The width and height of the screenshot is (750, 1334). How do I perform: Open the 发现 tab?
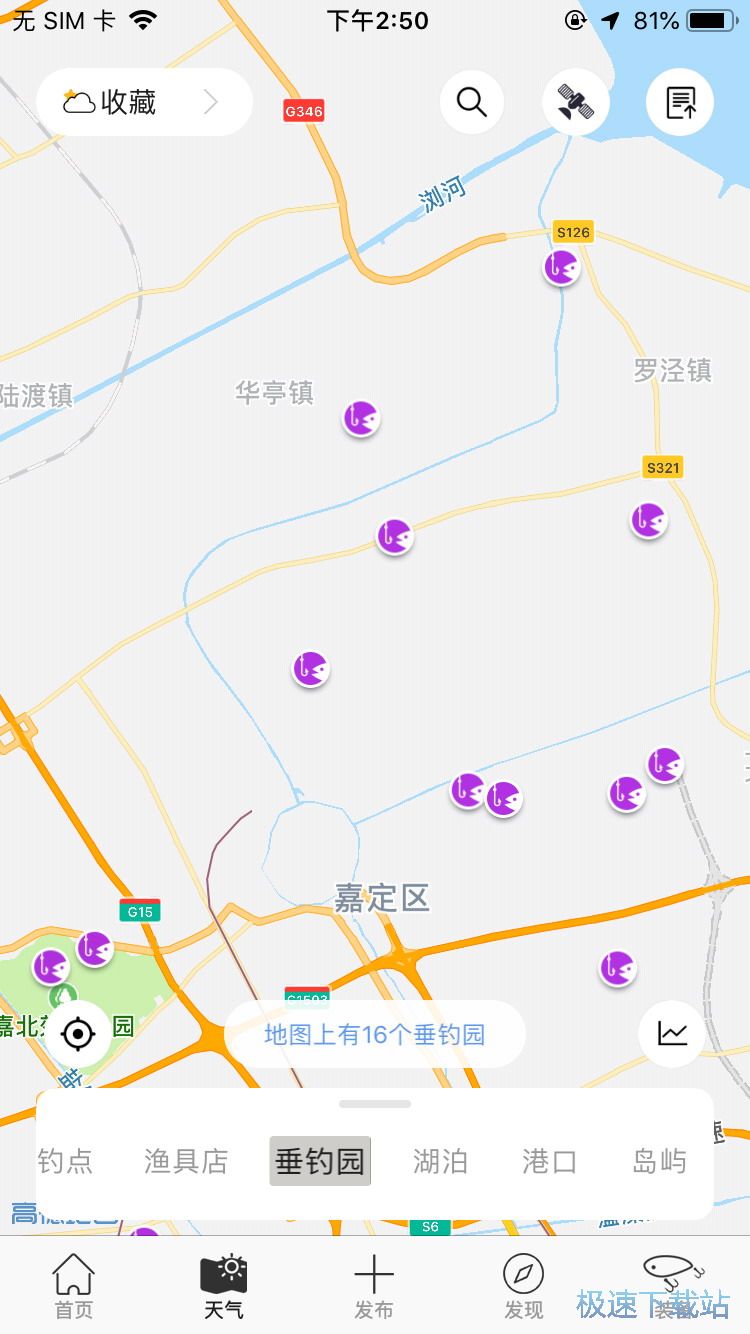(x=524, y=1287)
